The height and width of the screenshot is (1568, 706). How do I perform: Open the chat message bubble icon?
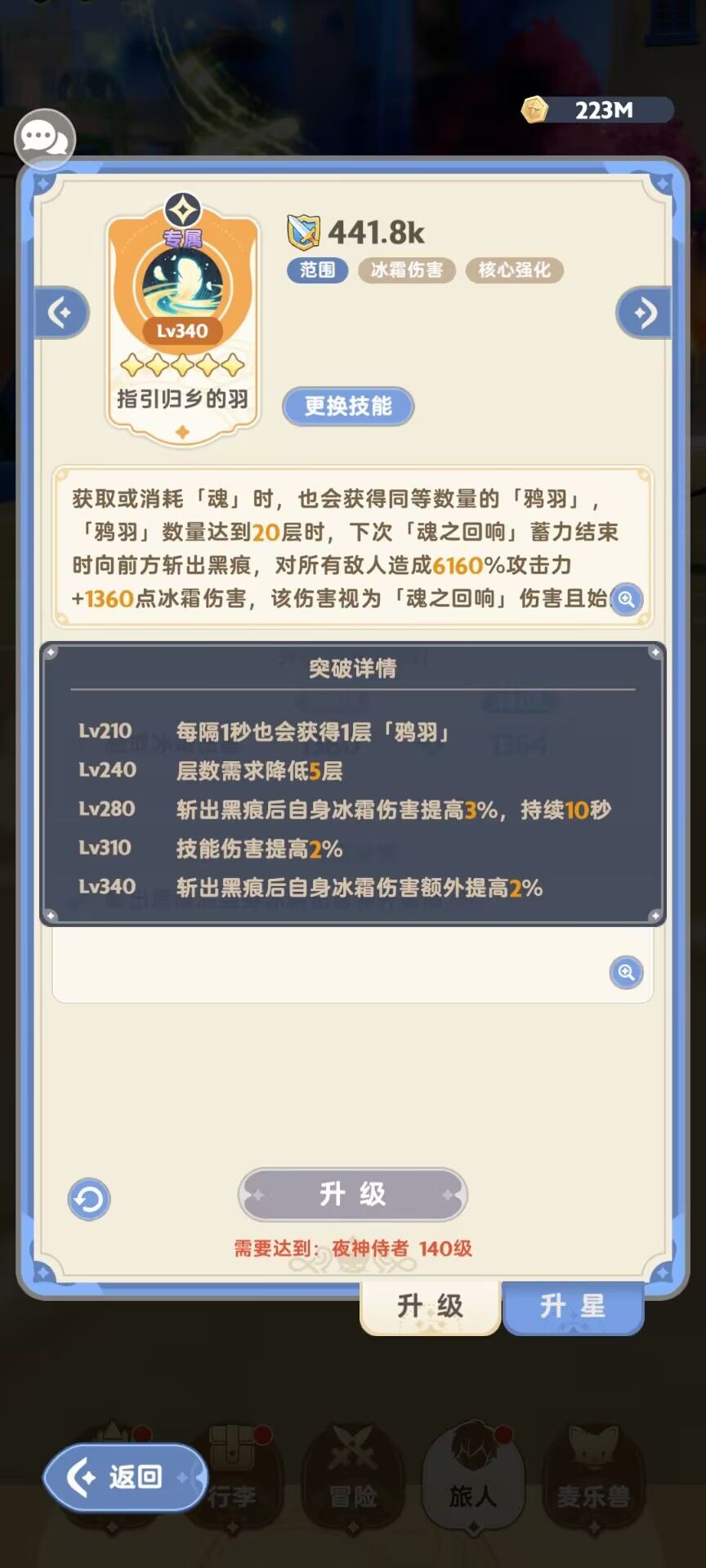(x=45, y=139)
